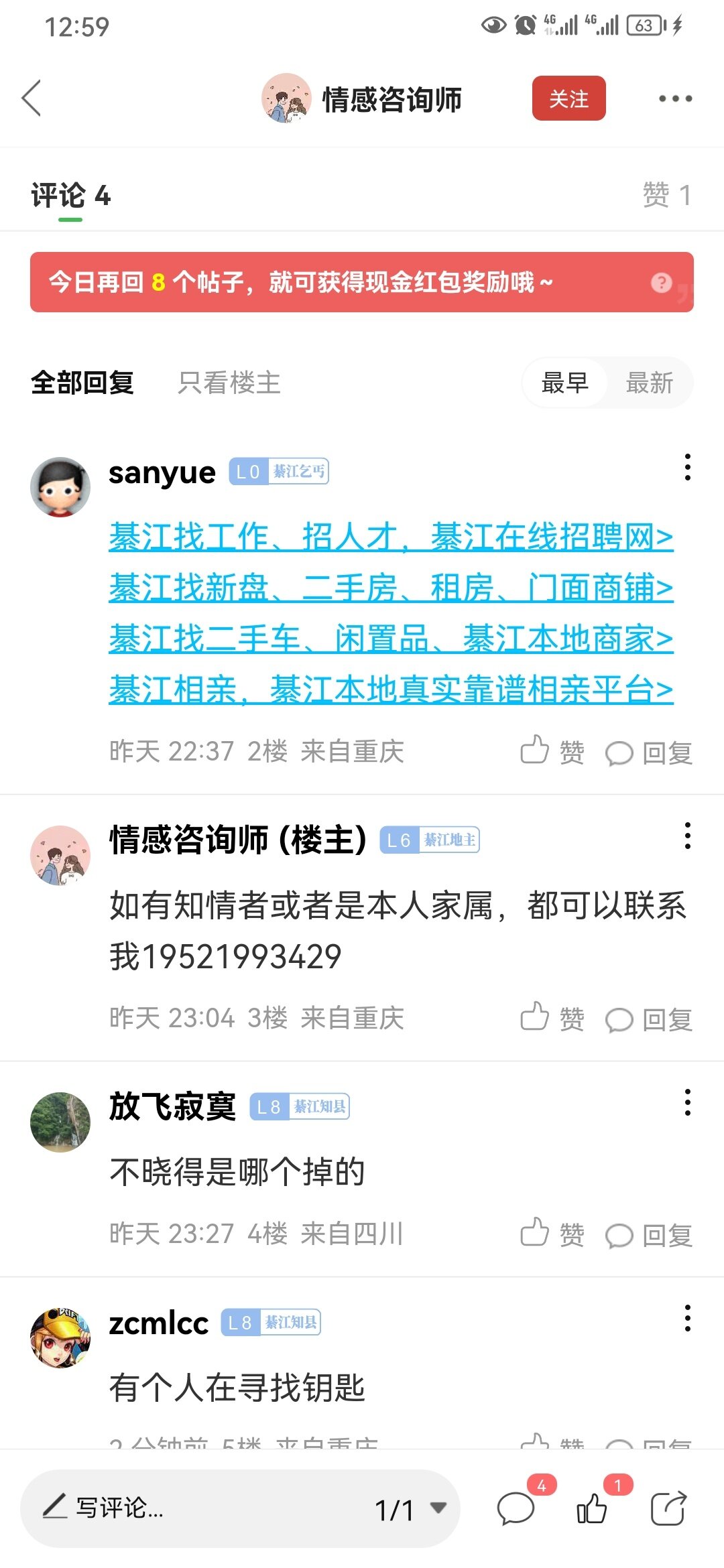Reply to 放飞寂寞's comment
The height and width of the screenshot is (1568, 724).
[x=649, y=1235]
